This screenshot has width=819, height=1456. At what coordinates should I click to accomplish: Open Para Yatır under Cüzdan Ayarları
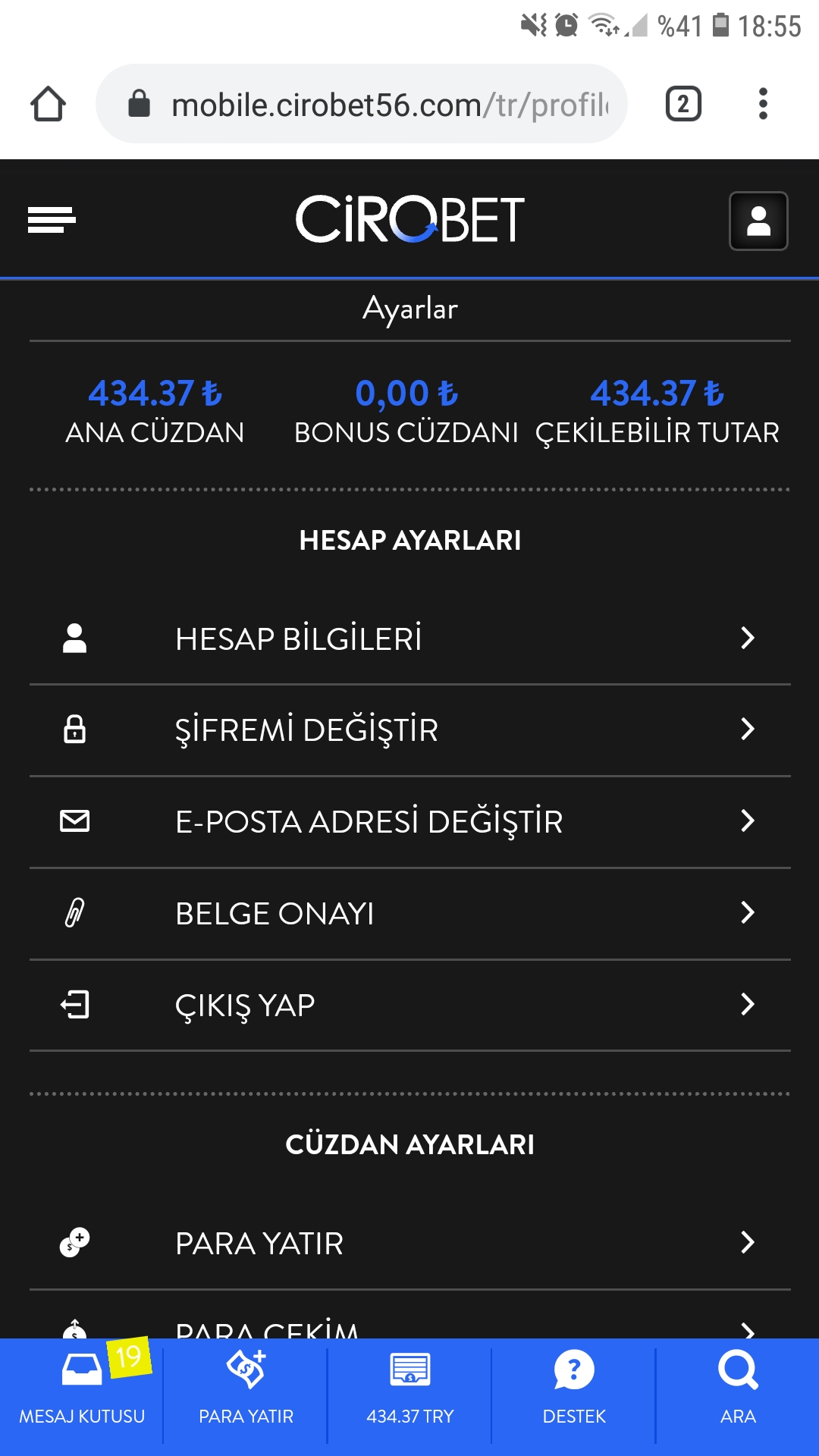click(409, 1244)
